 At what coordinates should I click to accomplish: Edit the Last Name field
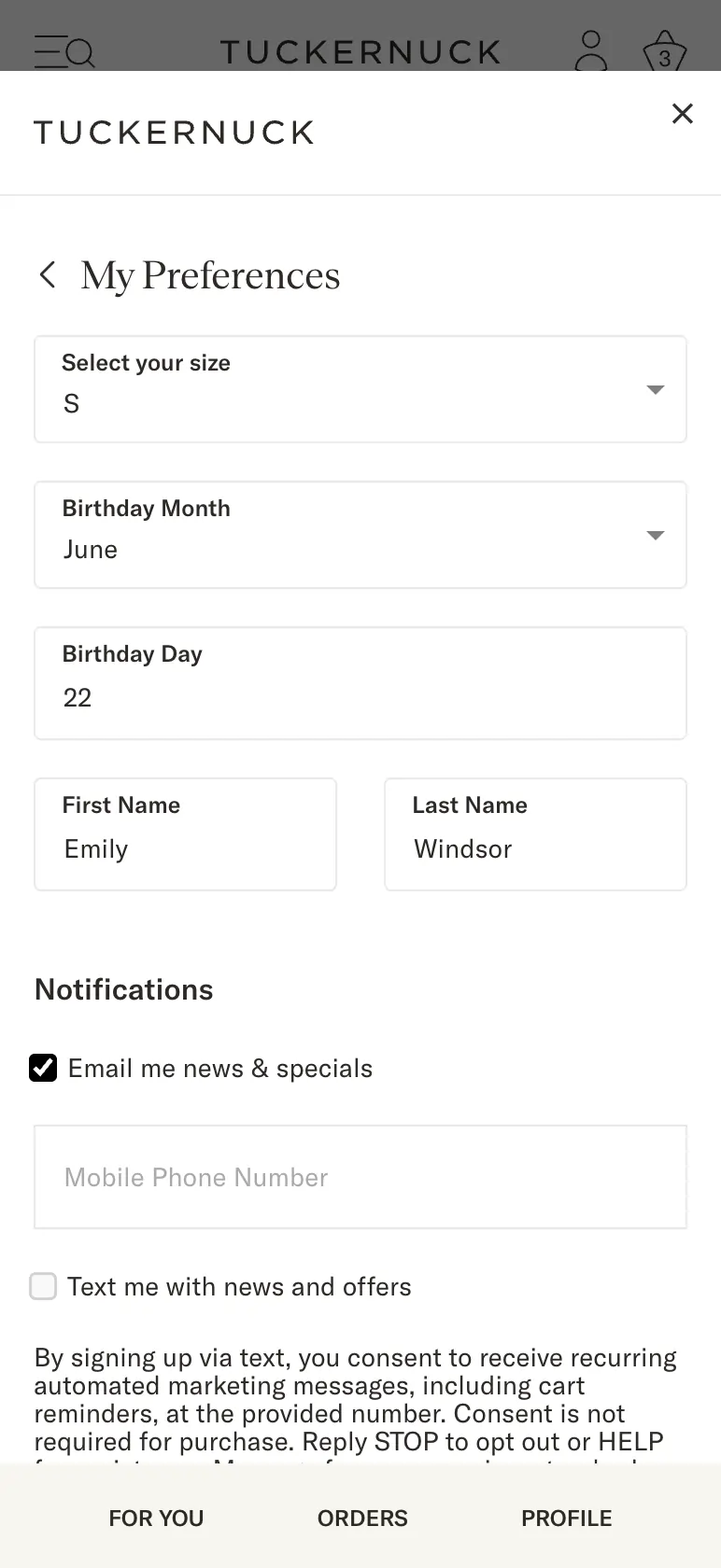tap(535, 834)
